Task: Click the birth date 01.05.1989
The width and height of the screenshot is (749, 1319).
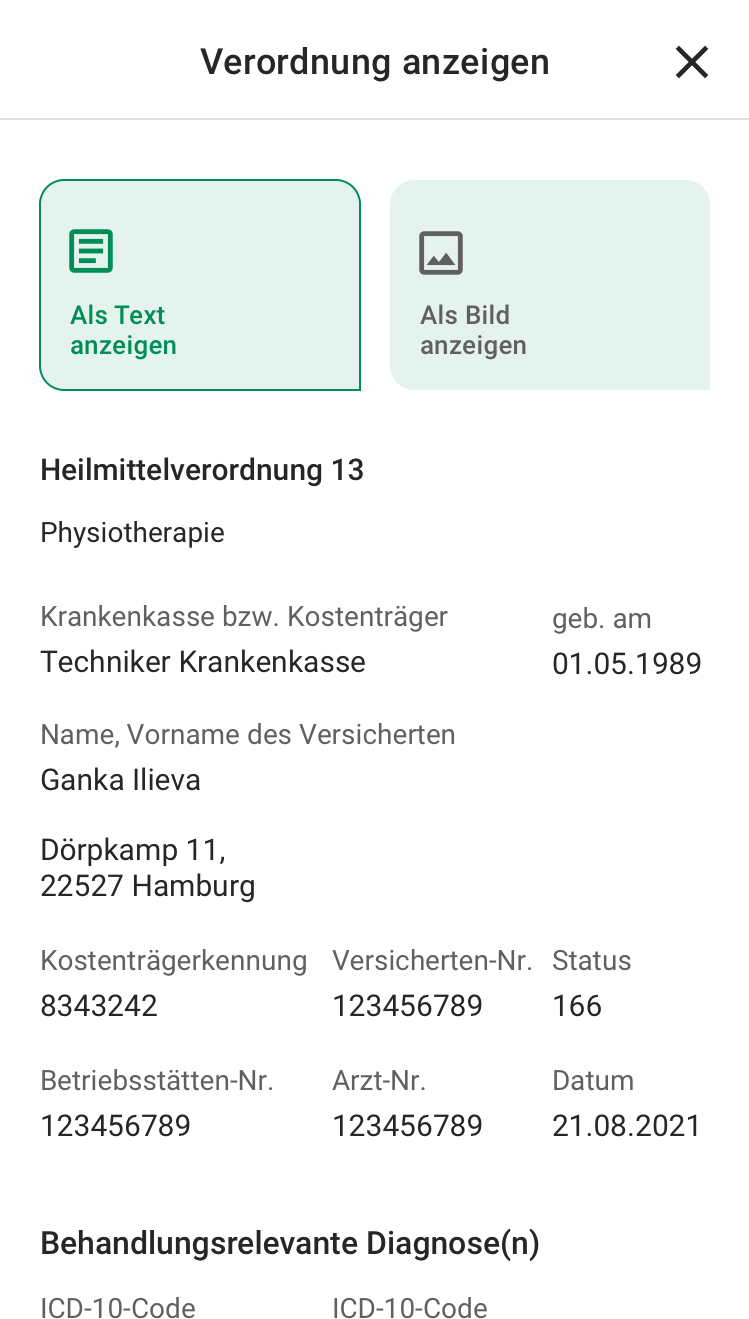Action: pyautogui.click(x=626, y=663)
